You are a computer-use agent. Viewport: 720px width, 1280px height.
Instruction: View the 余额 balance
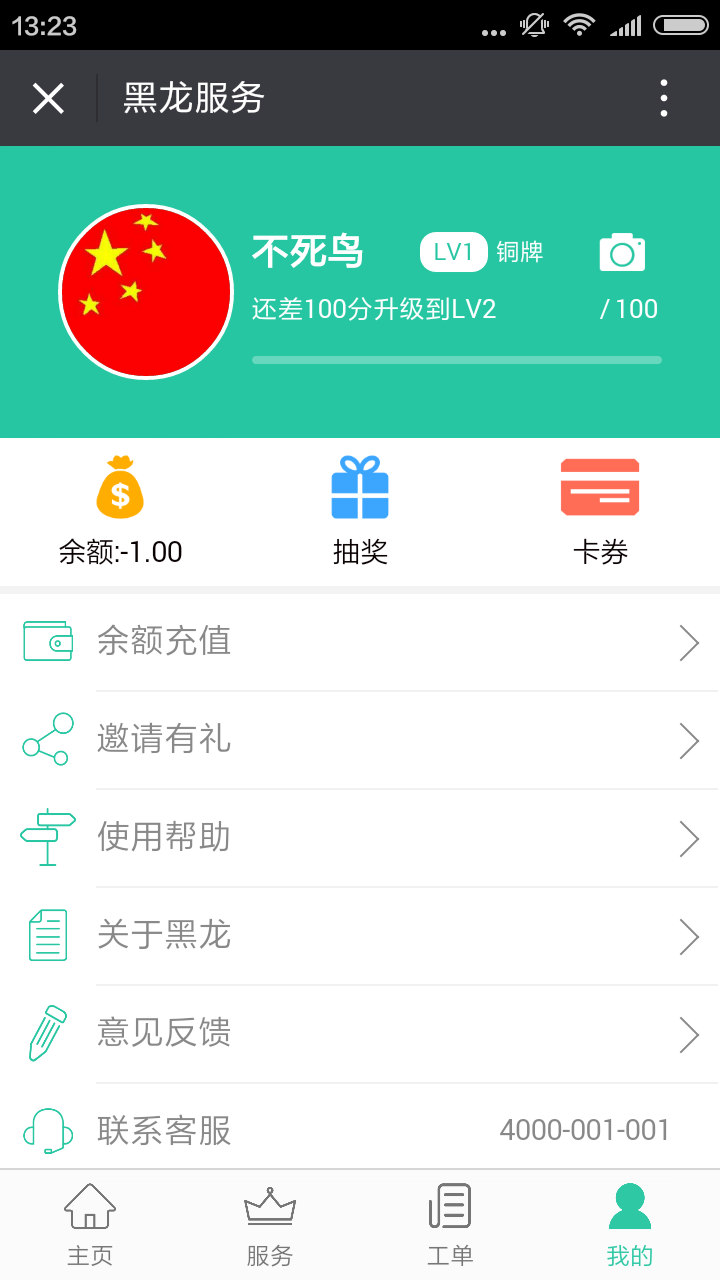point(120,511)
